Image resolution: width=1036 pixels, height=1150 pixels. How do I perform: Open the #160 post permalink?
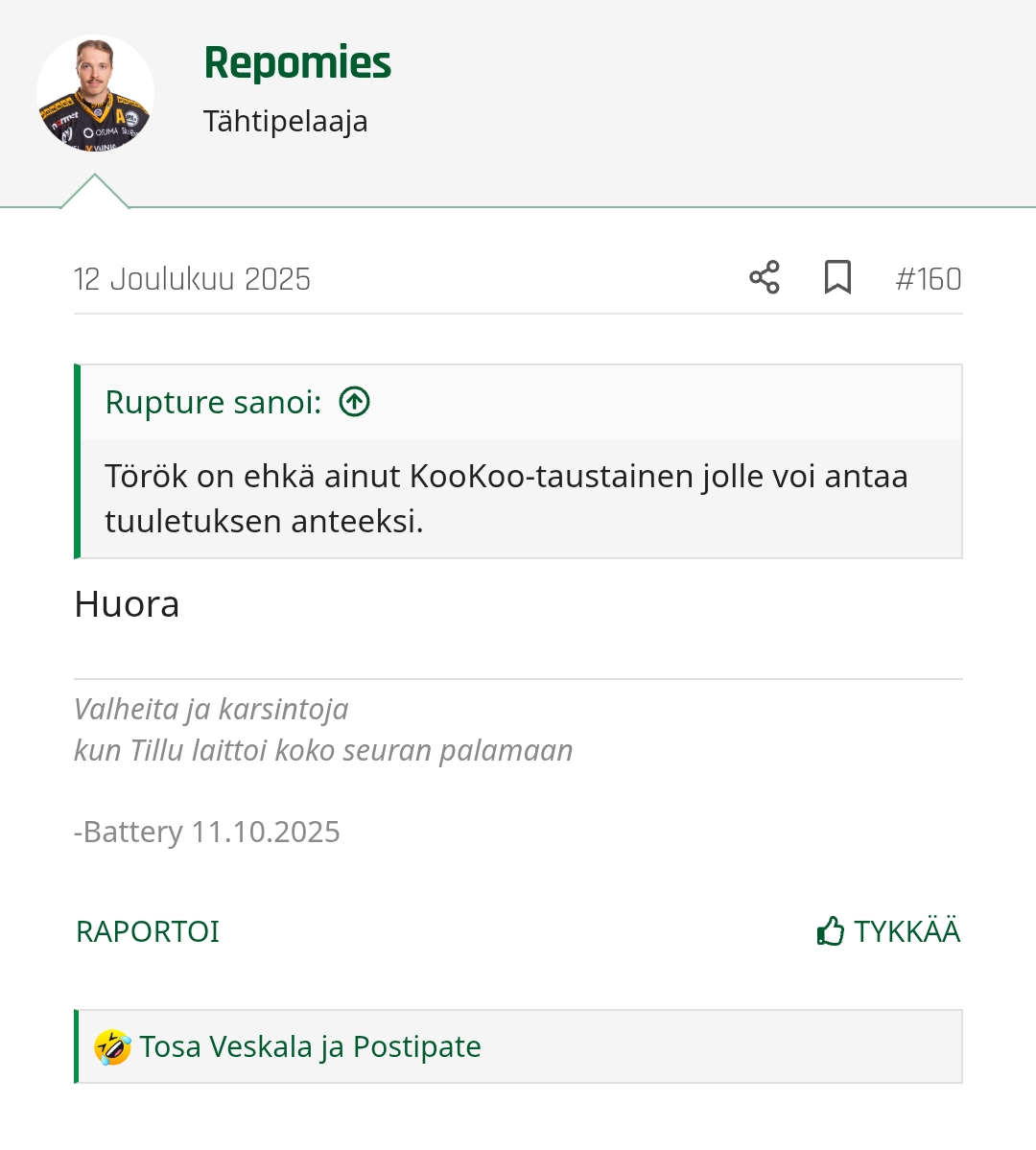928,279
